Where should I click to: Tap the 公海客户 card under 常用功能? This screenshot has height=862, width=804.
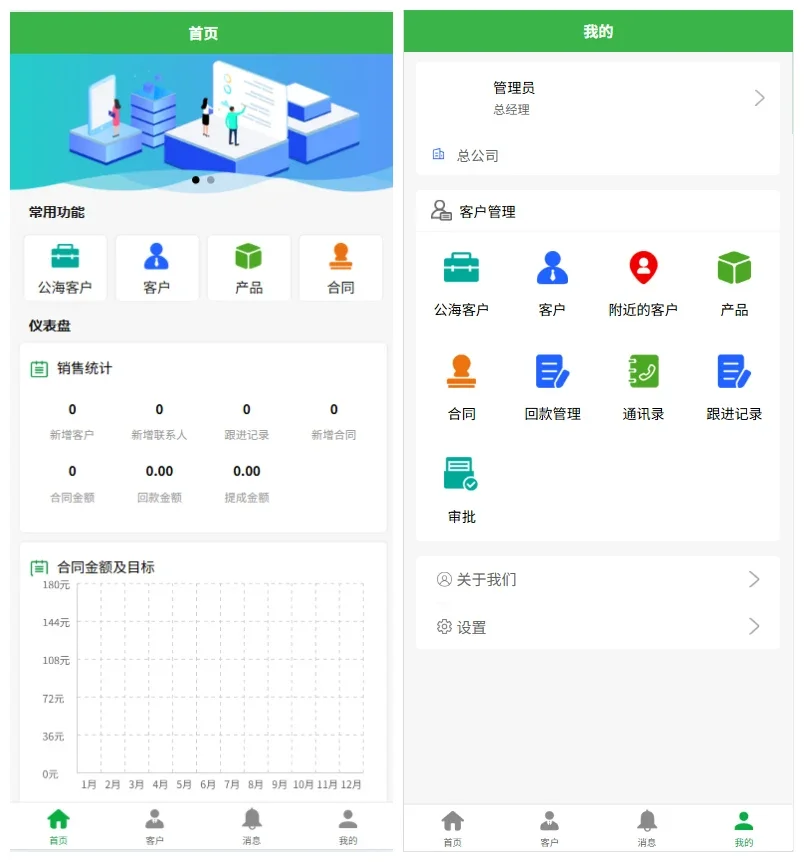[x=65, y=268]
